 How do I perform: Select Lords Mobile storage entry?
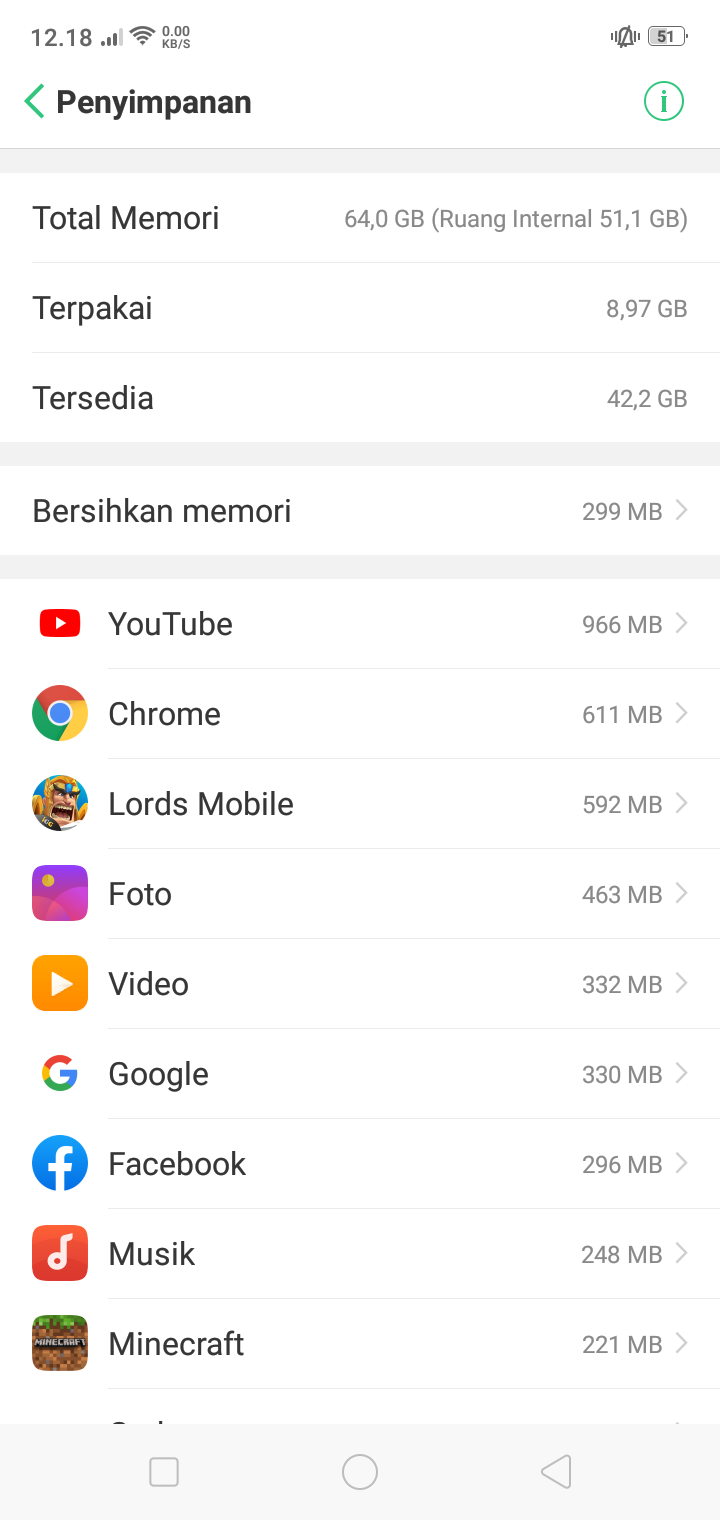click(360, 804)
